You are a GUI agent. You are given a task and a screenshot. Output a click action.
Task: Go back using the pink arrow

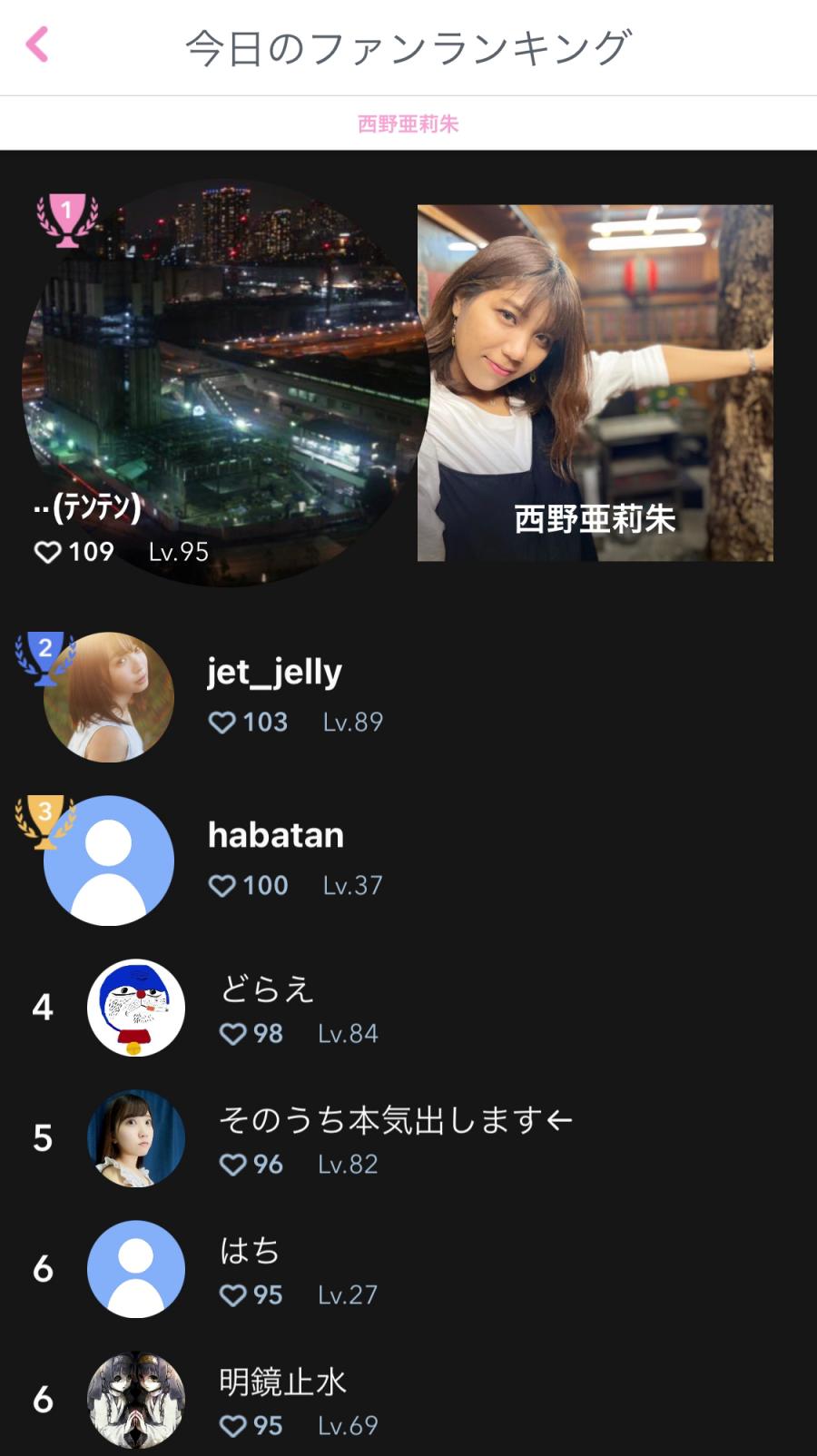(37, 44)
